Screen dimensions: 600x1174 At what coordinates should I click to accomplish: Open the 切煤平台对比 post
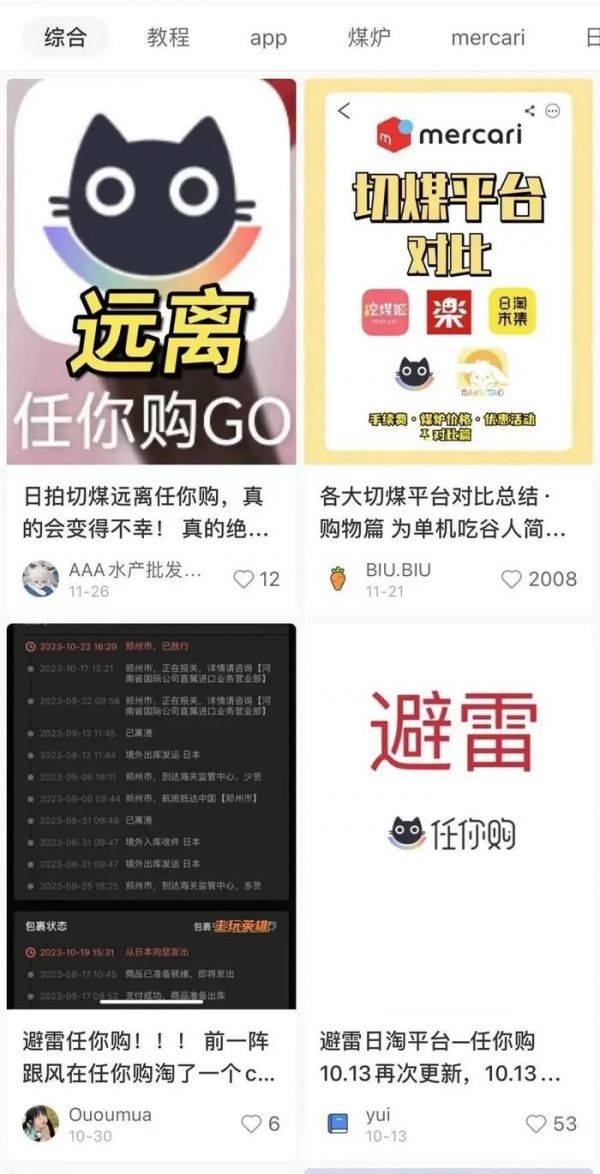(448, 272)
